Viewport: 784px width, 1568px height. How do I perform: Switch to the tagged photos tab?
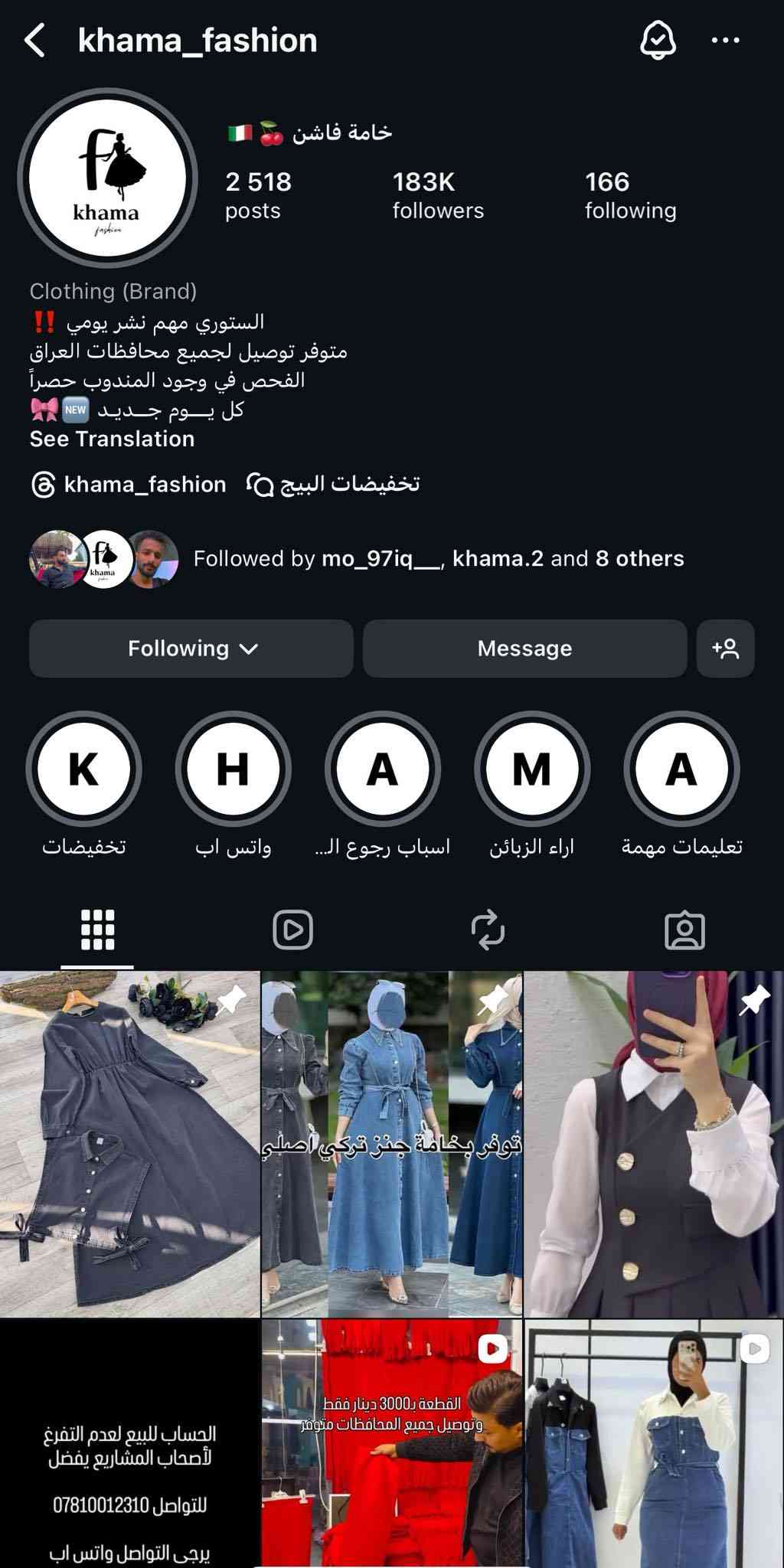684,929
